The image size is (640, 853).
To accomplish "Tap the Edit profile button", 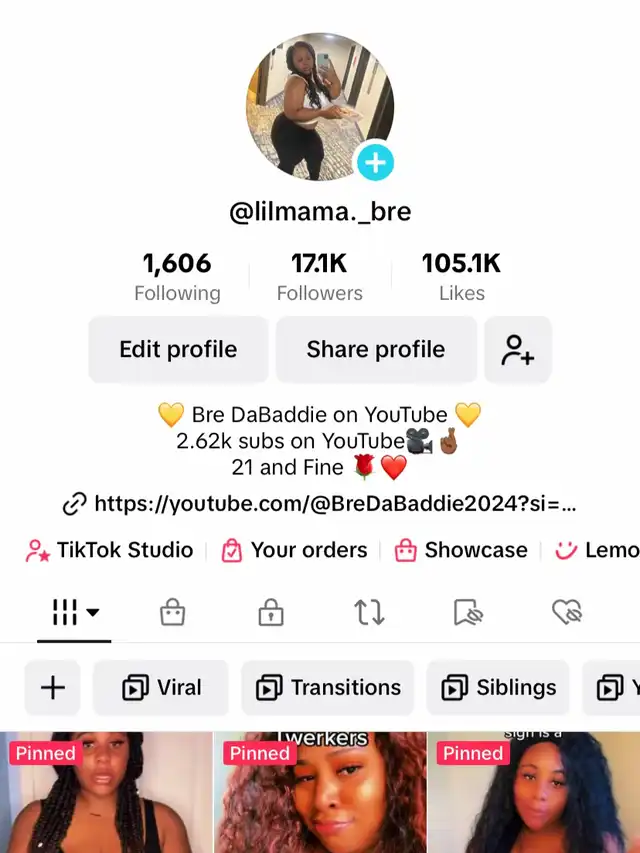I will pos(178,349).
